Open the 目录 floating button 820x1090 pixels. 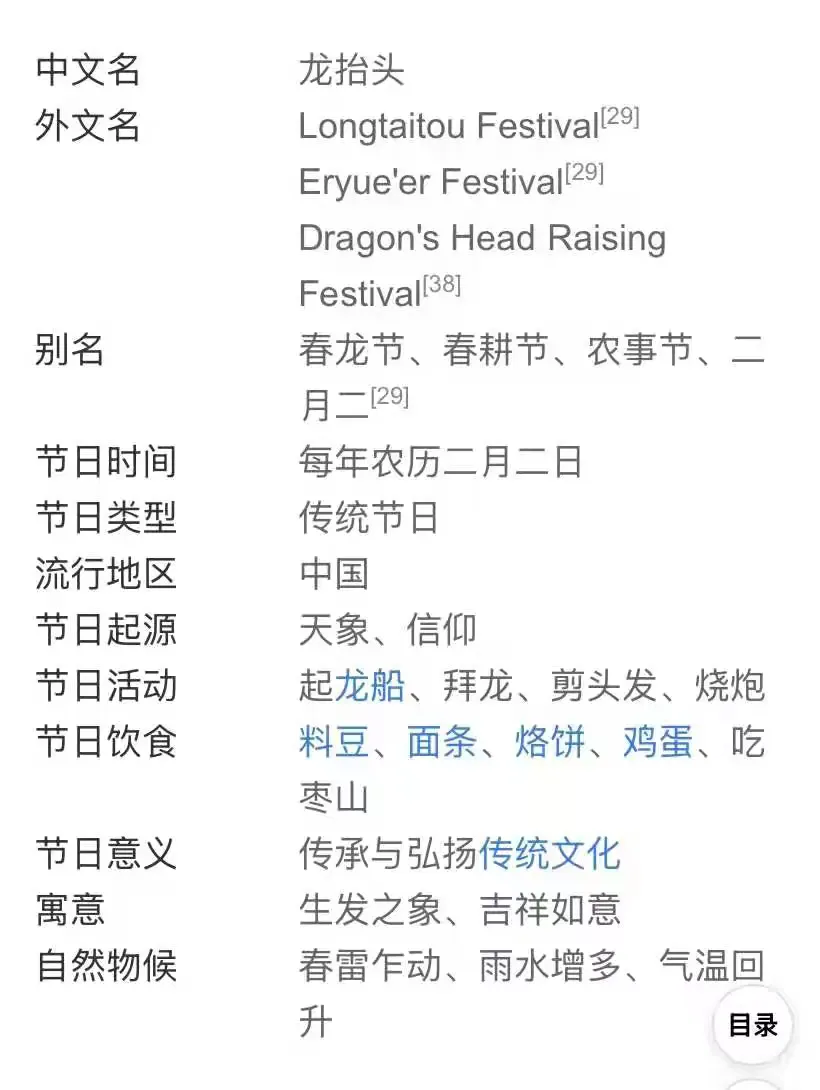pyautogui.click(x=752, y=1025)
